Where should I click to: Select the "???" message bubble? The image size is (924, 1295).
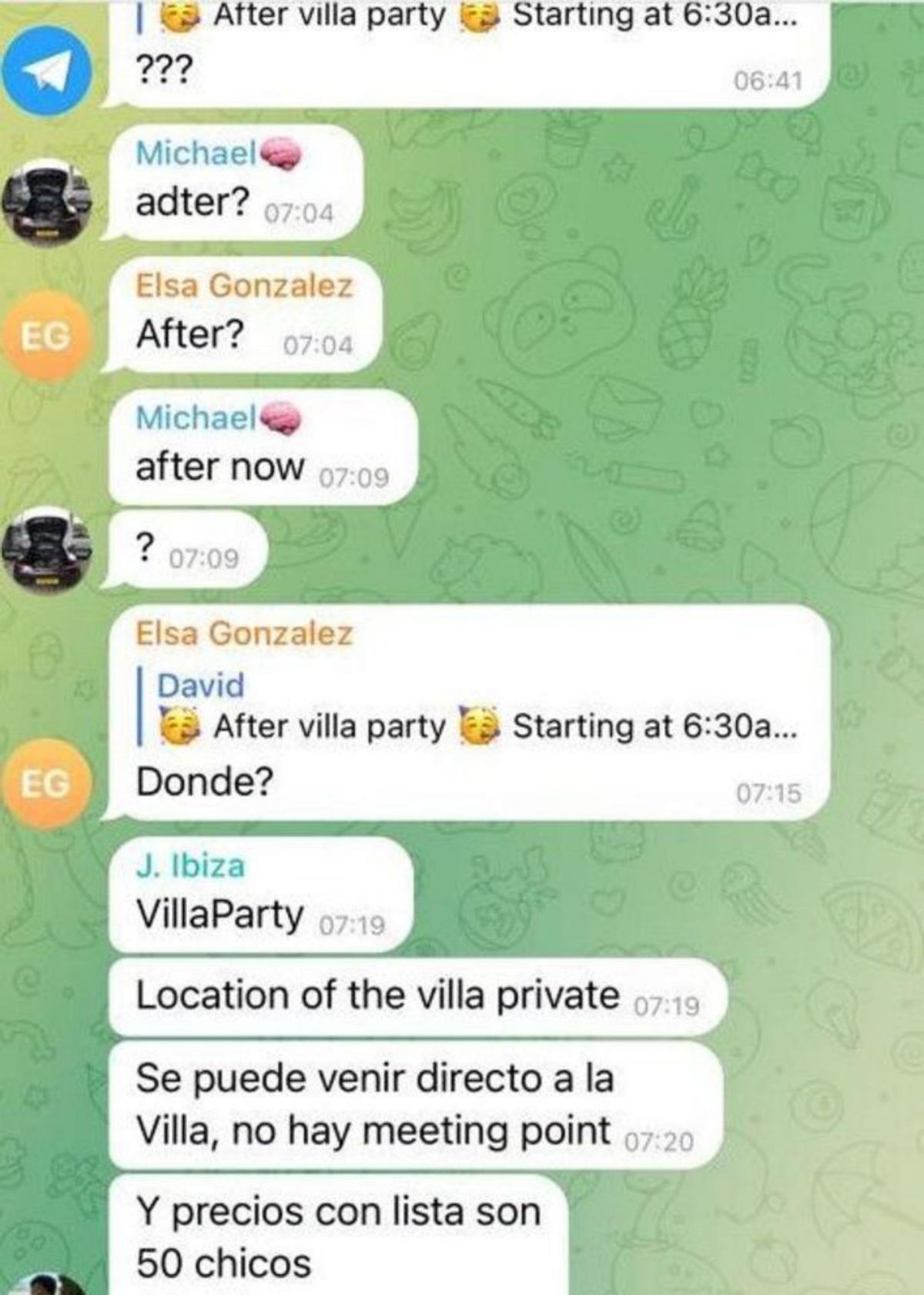pos(163,69)
